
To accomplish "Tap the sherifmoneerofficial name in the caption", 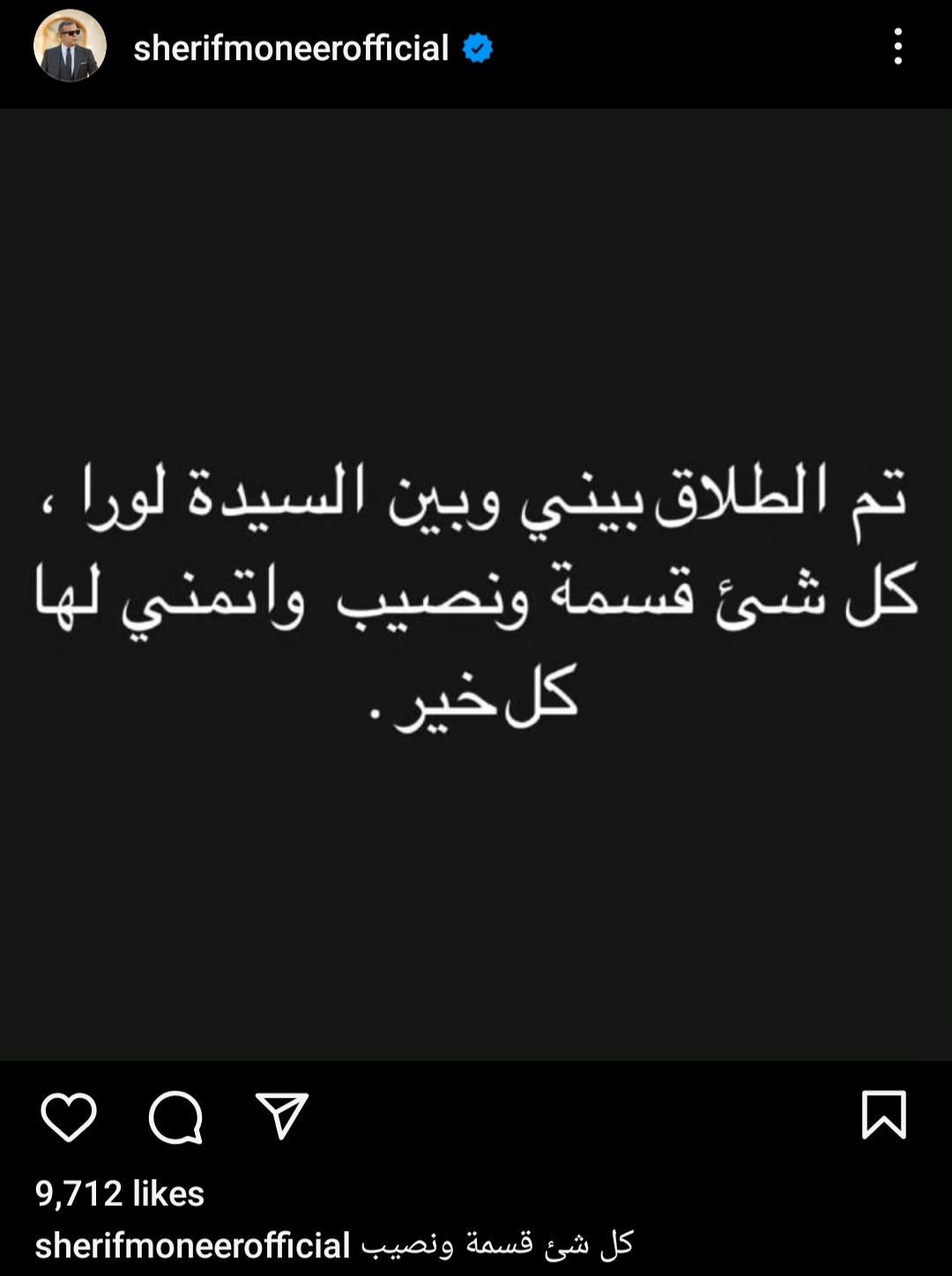I will [192, 1245].
